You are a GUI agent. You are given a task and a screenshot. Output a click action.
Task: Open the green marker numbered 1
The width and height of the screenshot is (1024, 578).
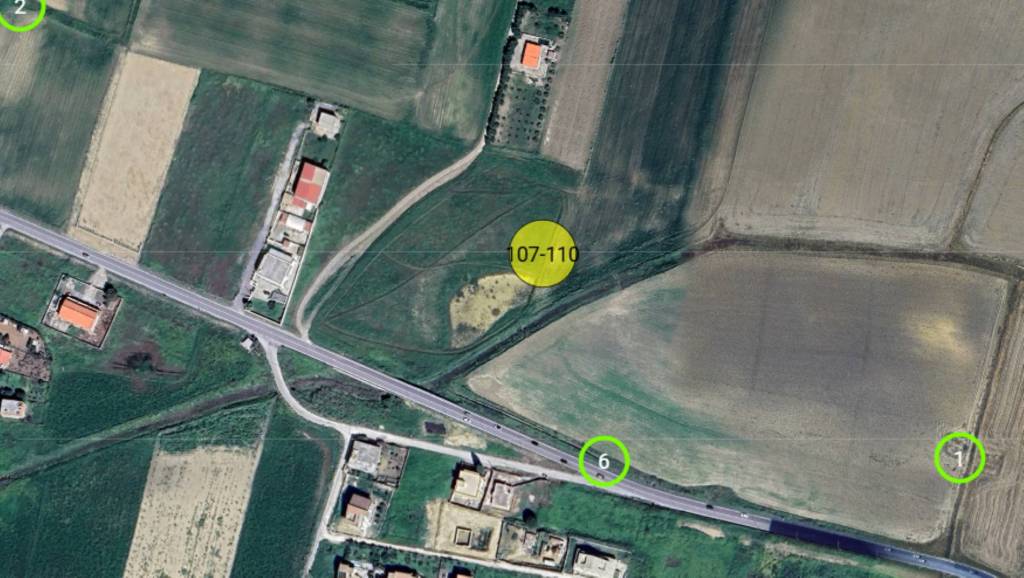pyautogui.click(x=960, y=457)
